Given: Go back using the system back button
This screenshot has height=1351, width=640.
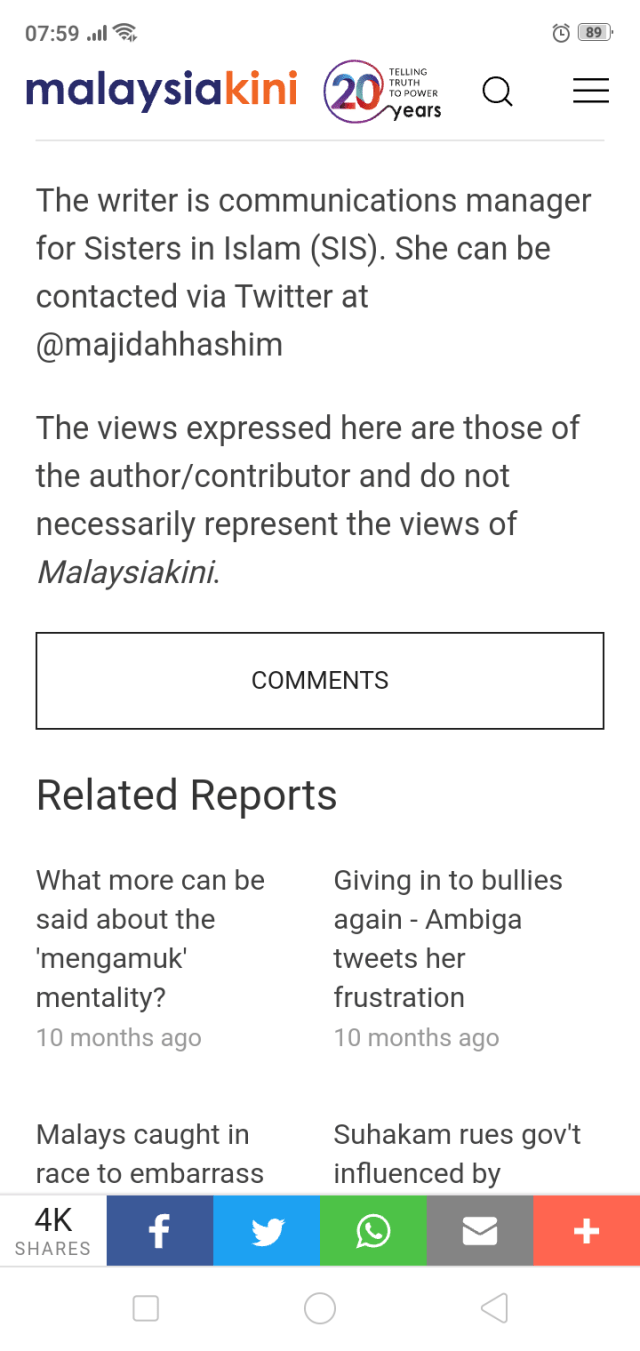Looking at the screenshot, I should click(494, 1308).
